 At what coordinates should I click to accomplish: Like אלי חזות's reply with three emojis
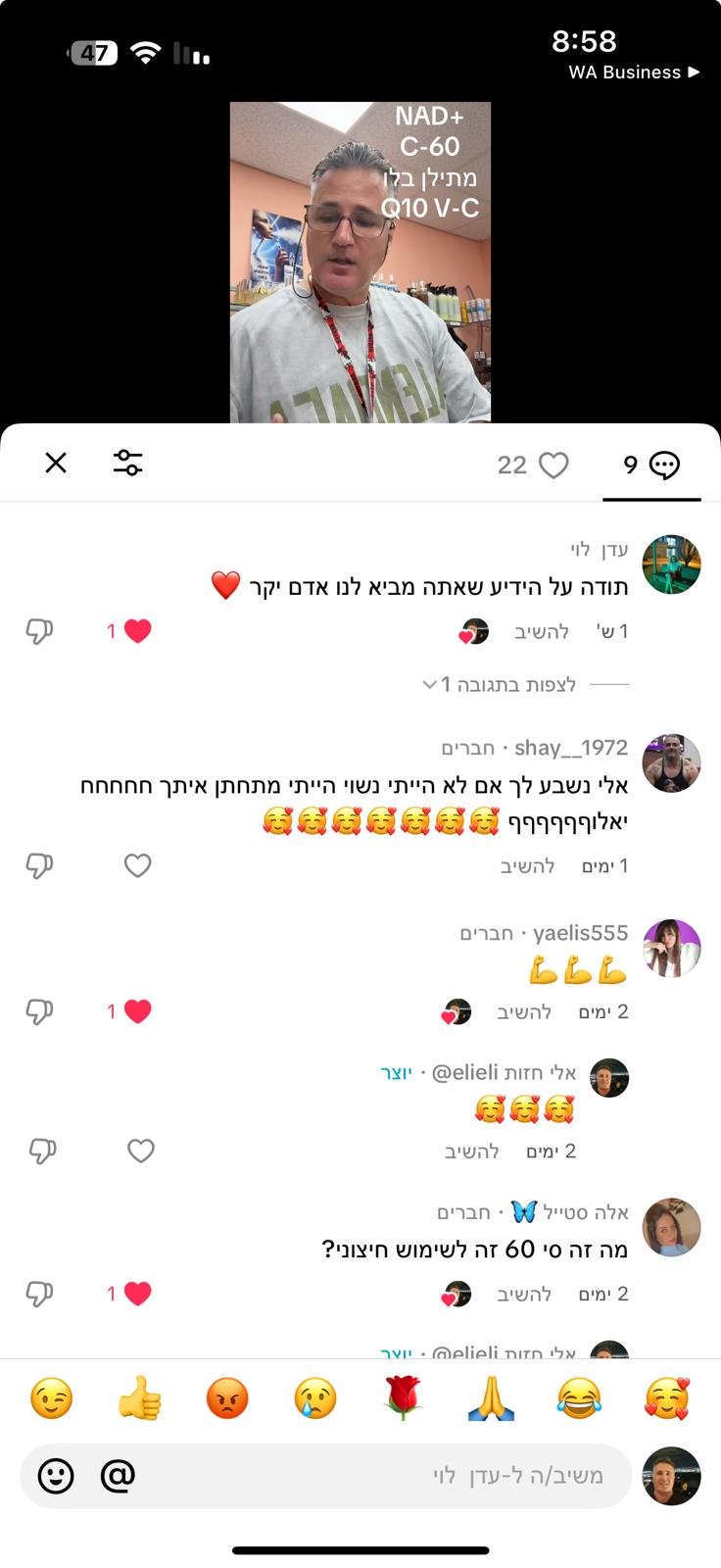[141, 1151]
